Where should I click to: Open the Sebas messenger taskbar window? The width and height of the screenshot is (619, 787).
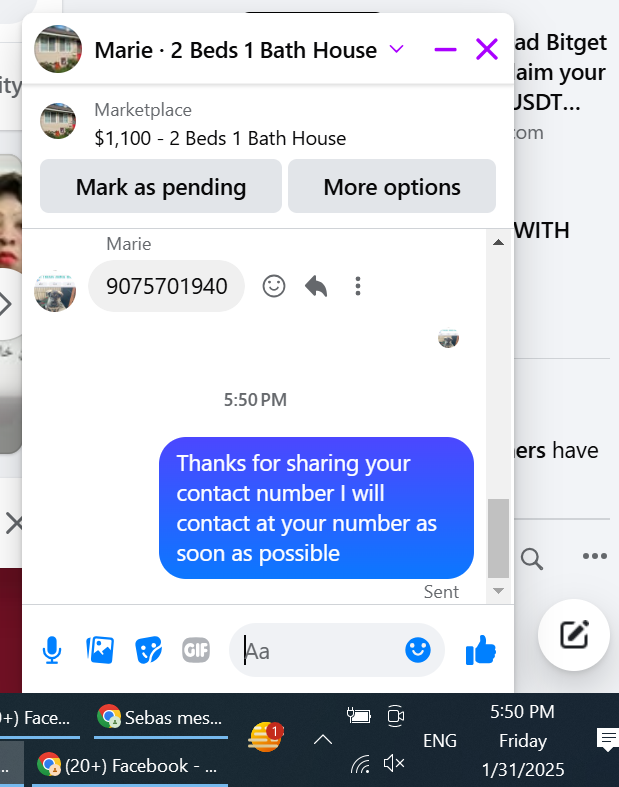point(161,718)
